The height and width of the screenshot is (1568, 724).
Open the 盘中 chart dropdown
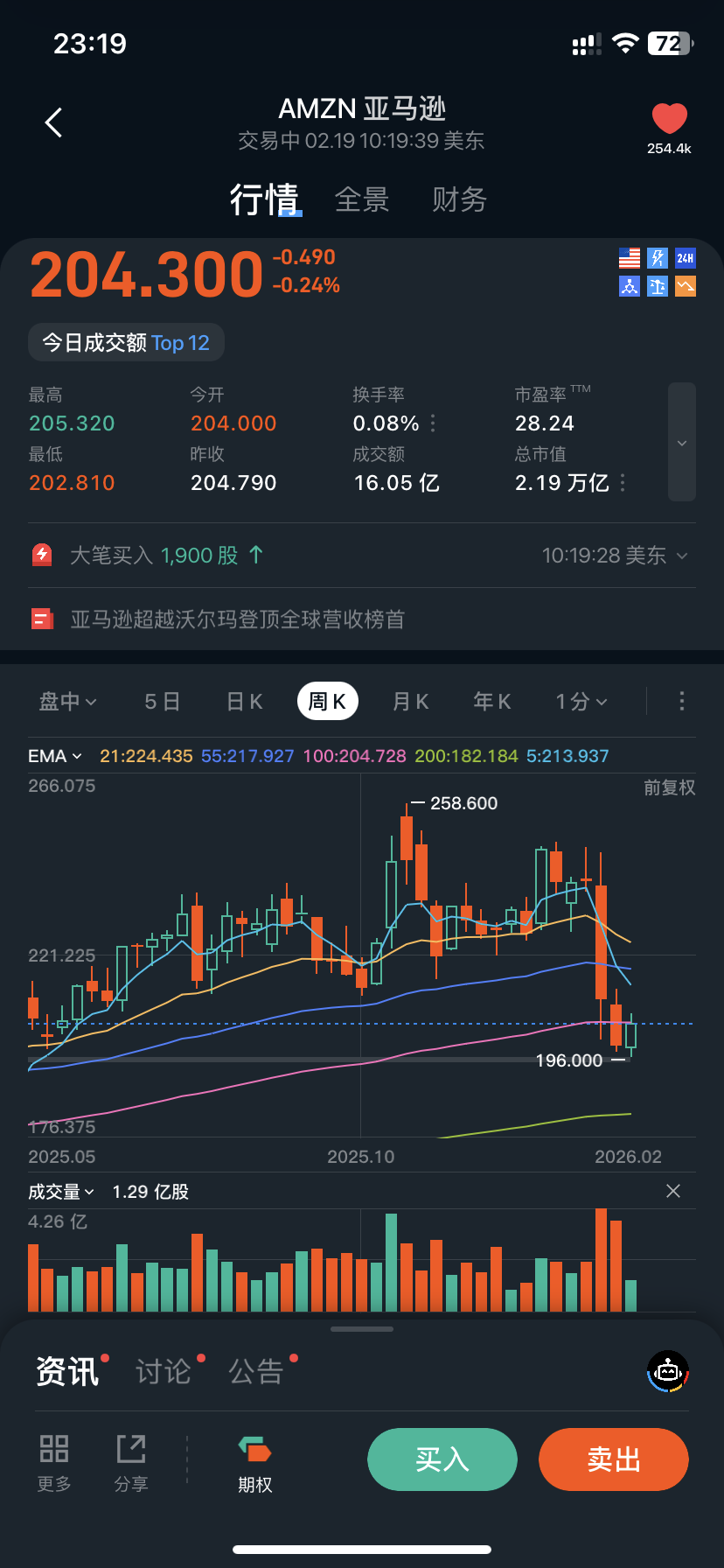[x=68, y=701]
